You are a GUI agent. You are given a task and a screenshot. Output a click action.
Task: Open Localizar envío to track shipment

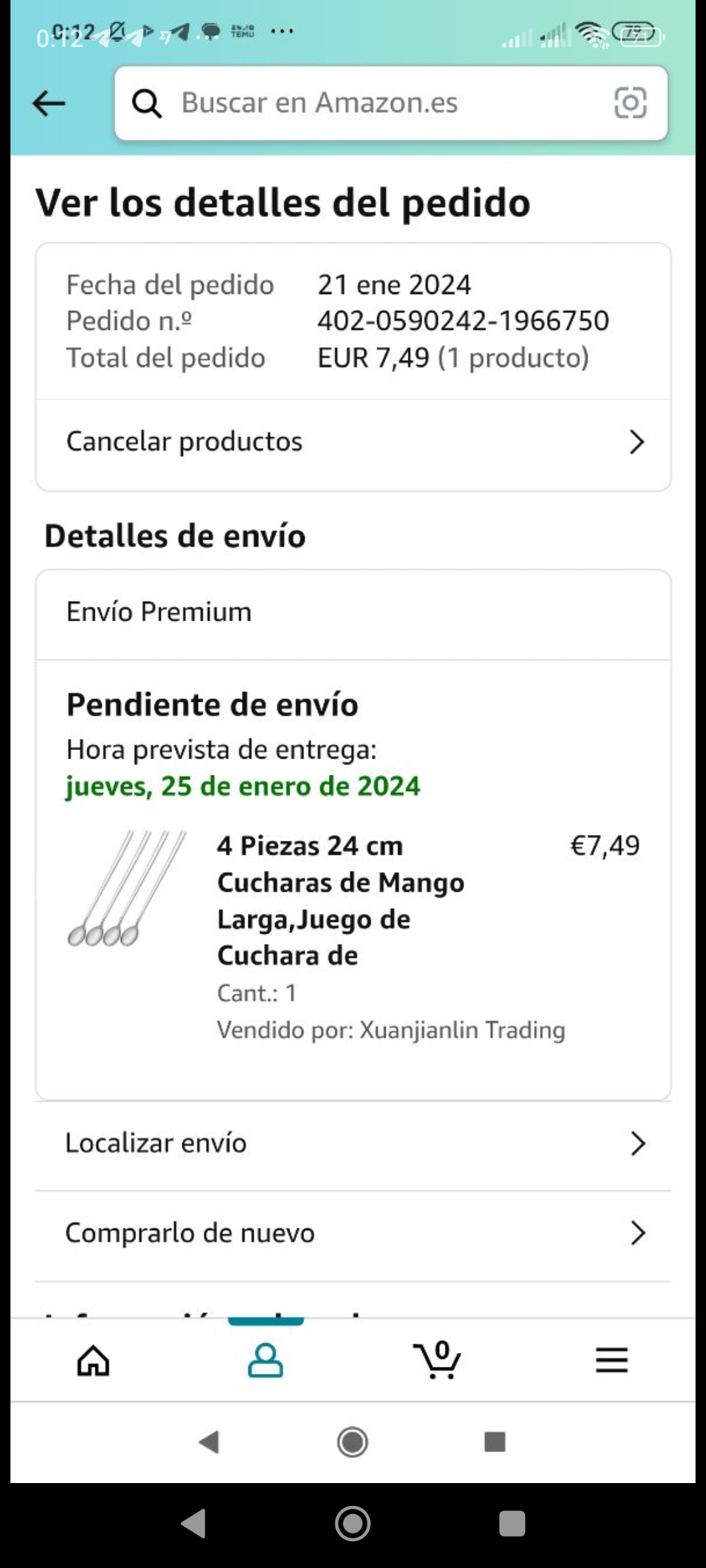353,1143
